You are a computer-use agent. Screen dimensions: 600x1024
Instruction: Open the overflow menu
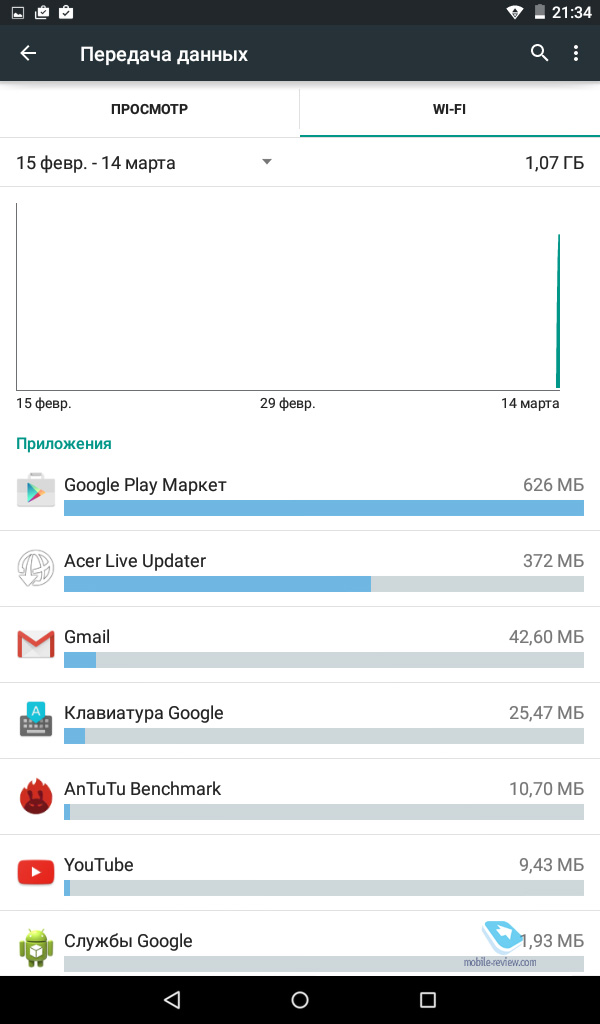pos(576,54)
